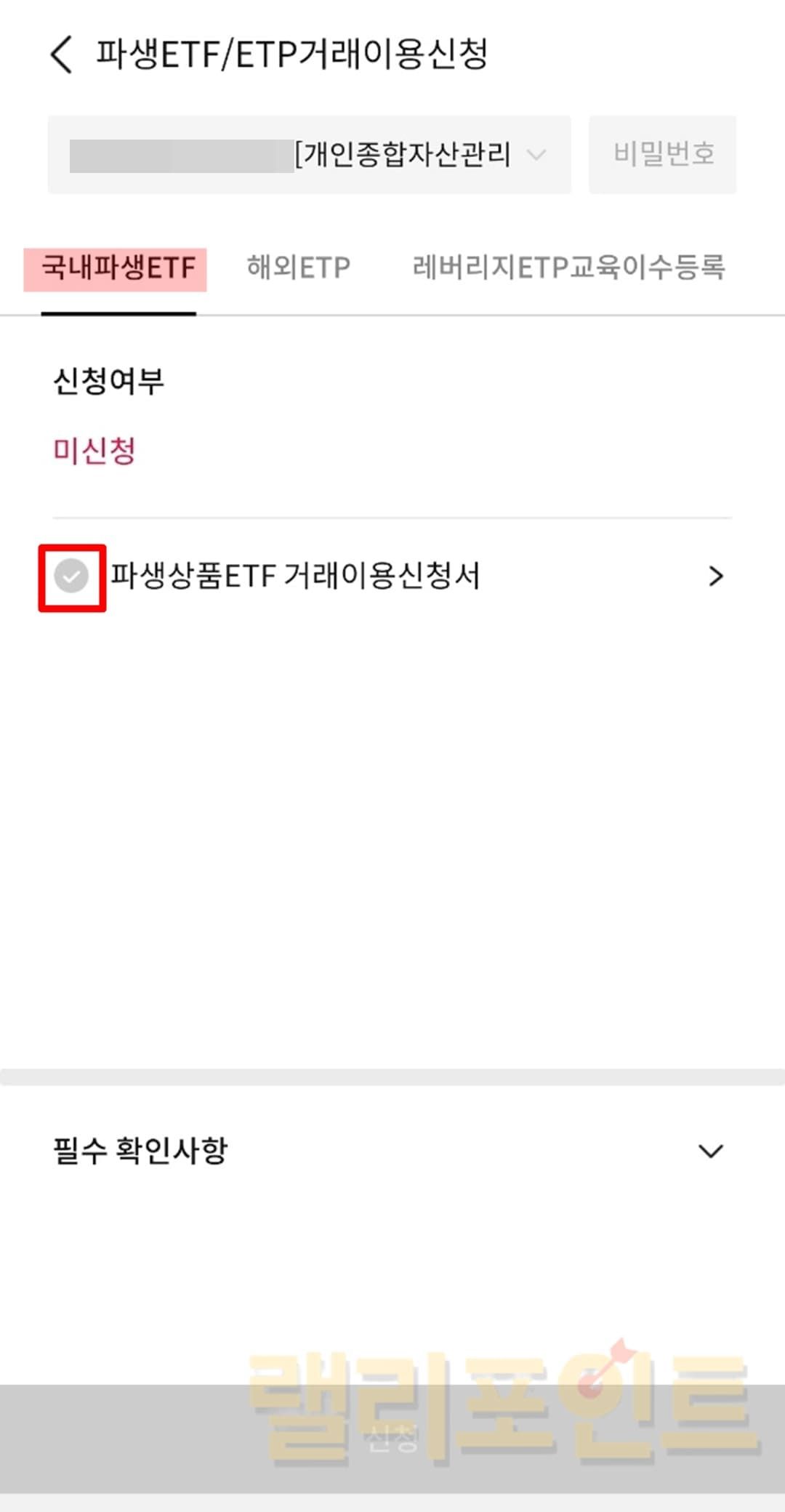Go back from 파생ETF/ETP거래이용신청
This screenshot has width=785, height=1512.
62,55
